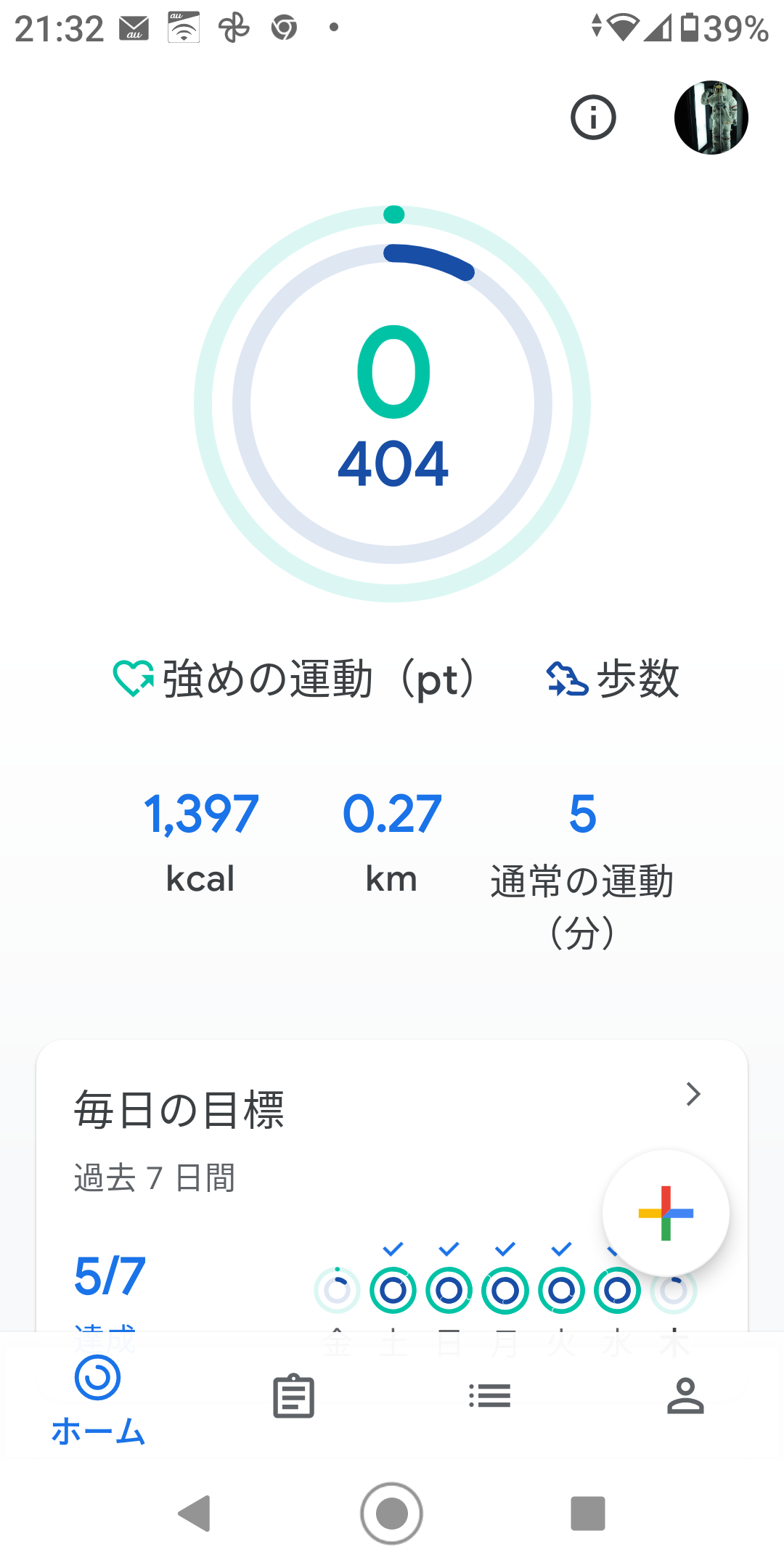
Task: View the 0.27 km distance details
Action: pyautogui.click(x=392, y=841)
